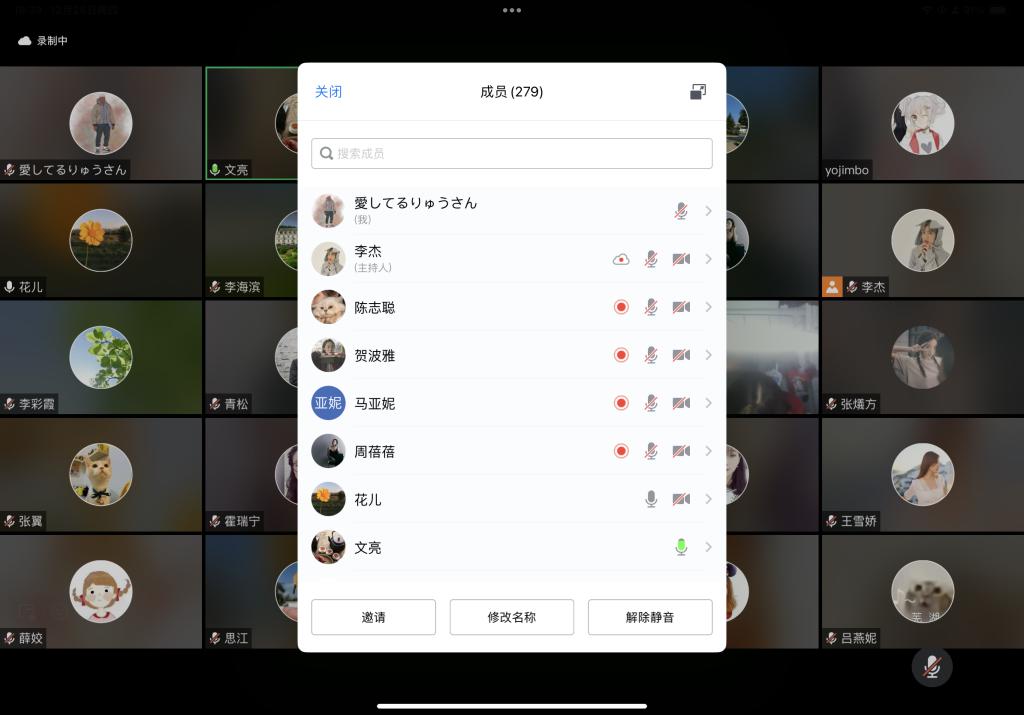Open member row for 陈志聪
The image size is (1024, 715).
(x=512, y=307)
